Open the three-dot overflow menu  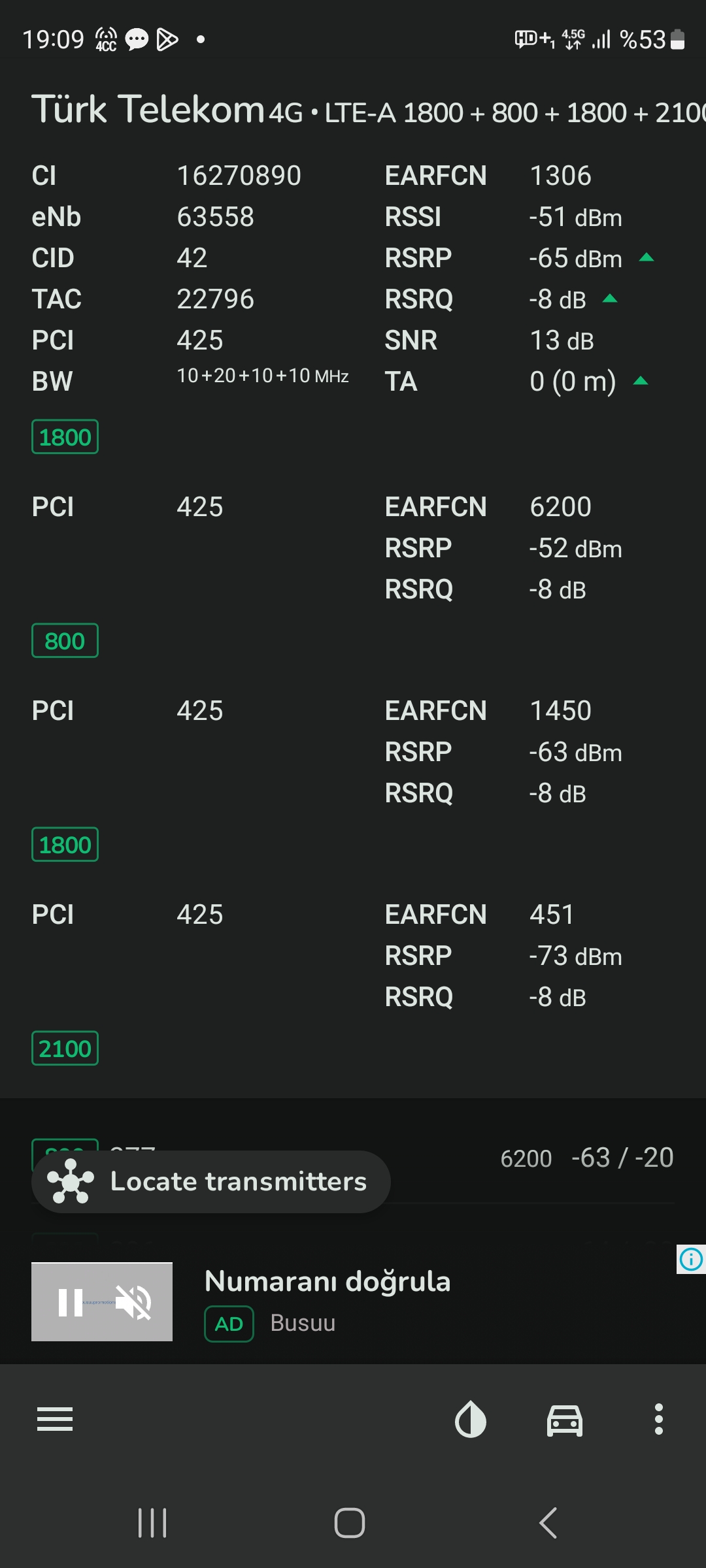tap(659, 1419)
